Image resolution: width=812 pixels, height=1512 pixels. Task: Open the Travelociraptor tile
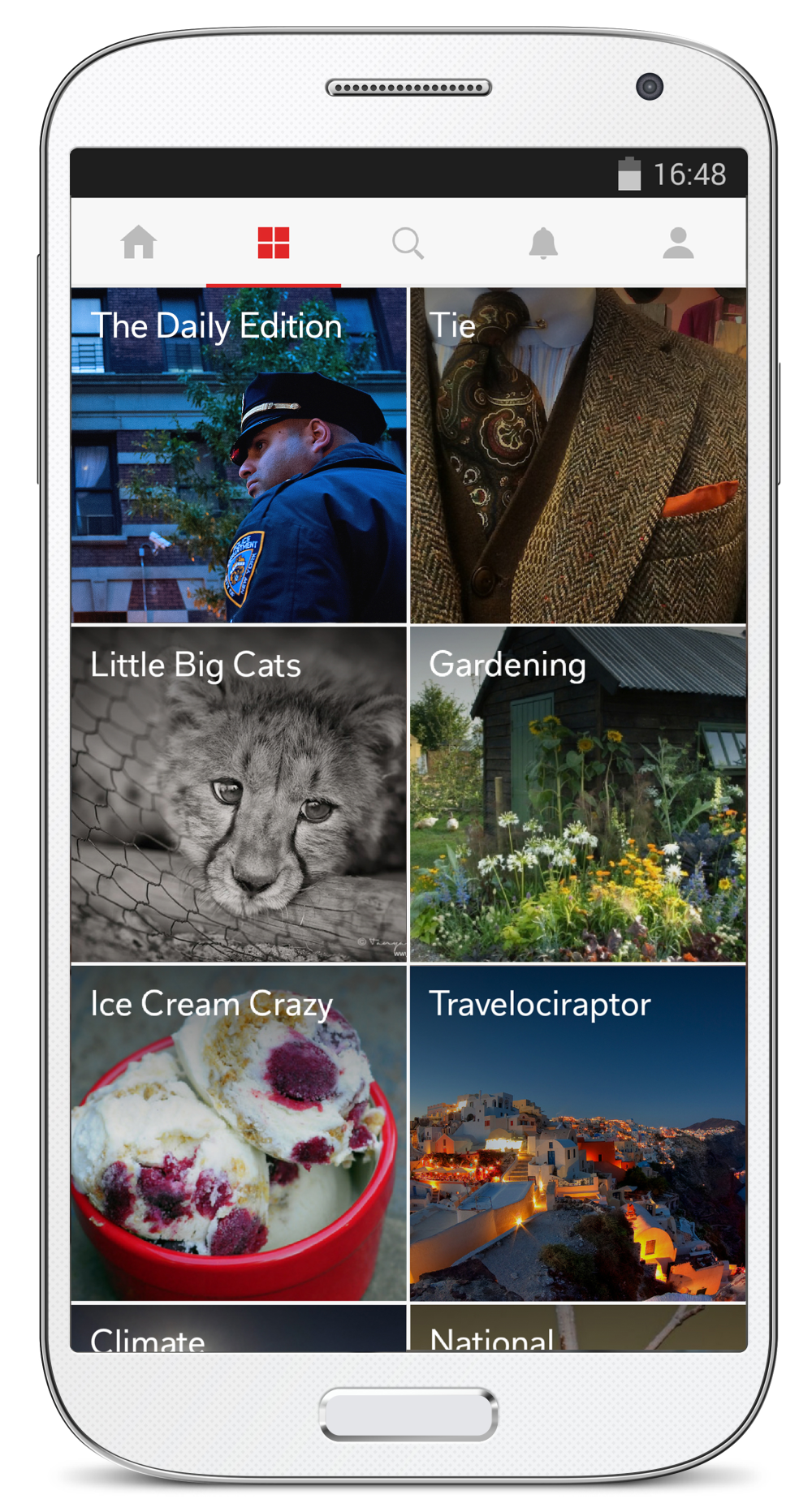click(x=578, y=1133)
